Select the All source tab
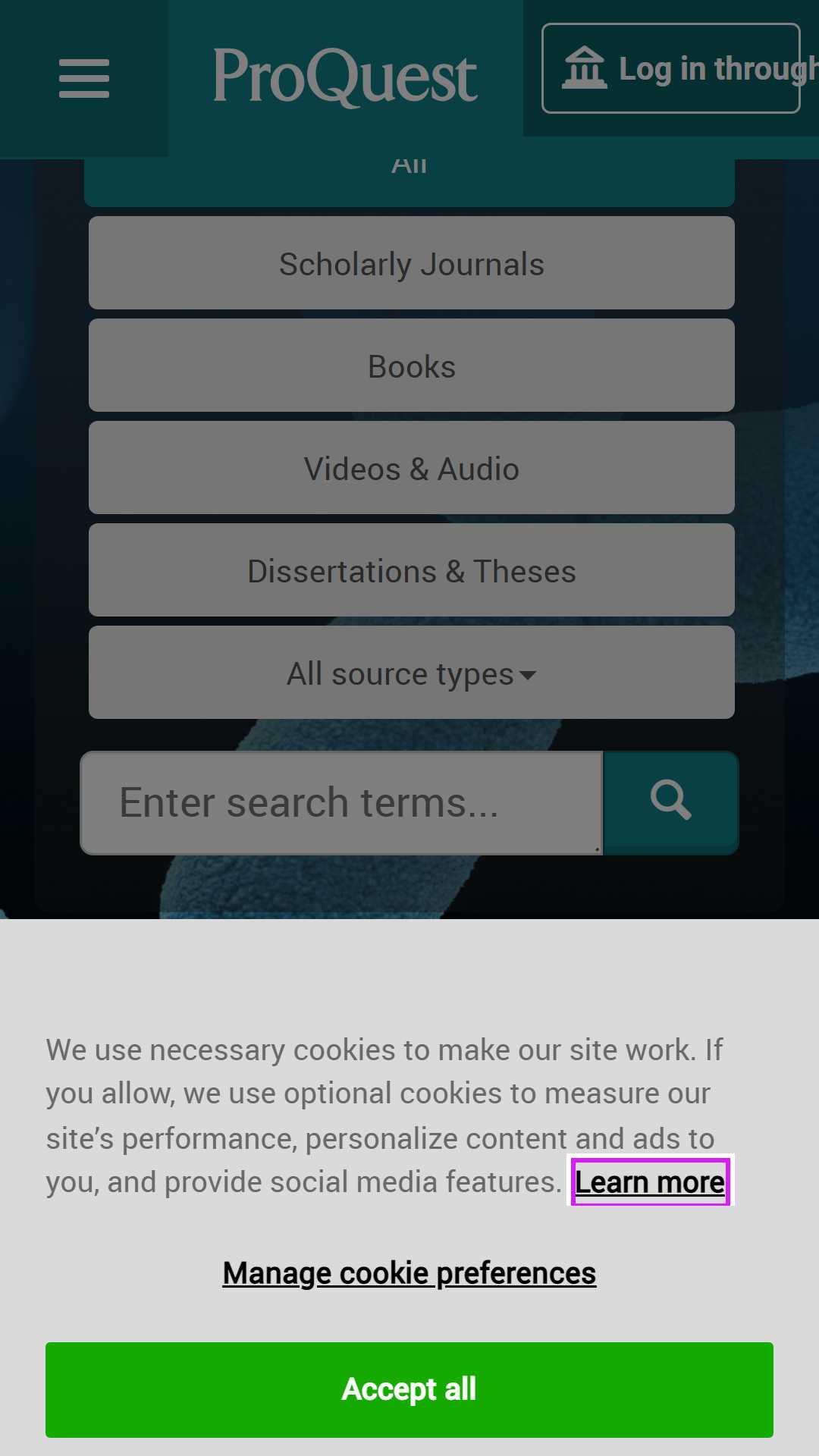 click(x=409, y=180)
